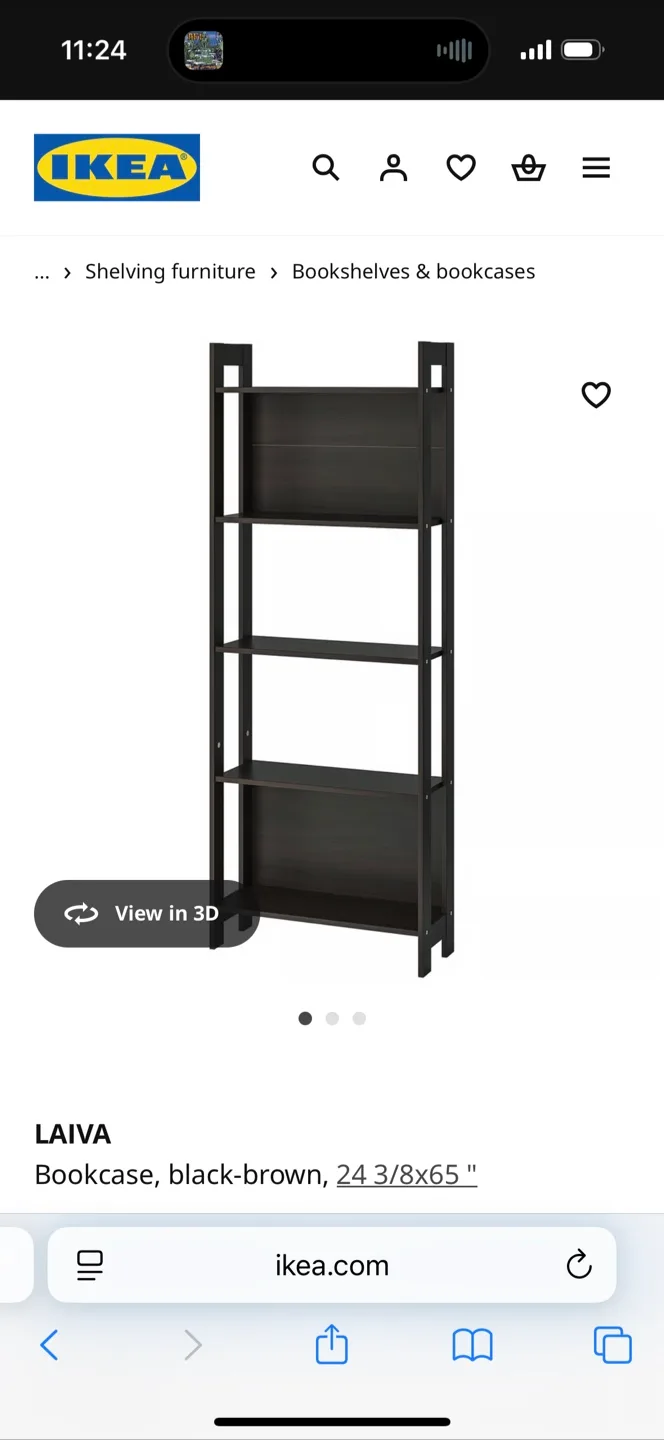Open the IKEA search icon

pos(326,168)
